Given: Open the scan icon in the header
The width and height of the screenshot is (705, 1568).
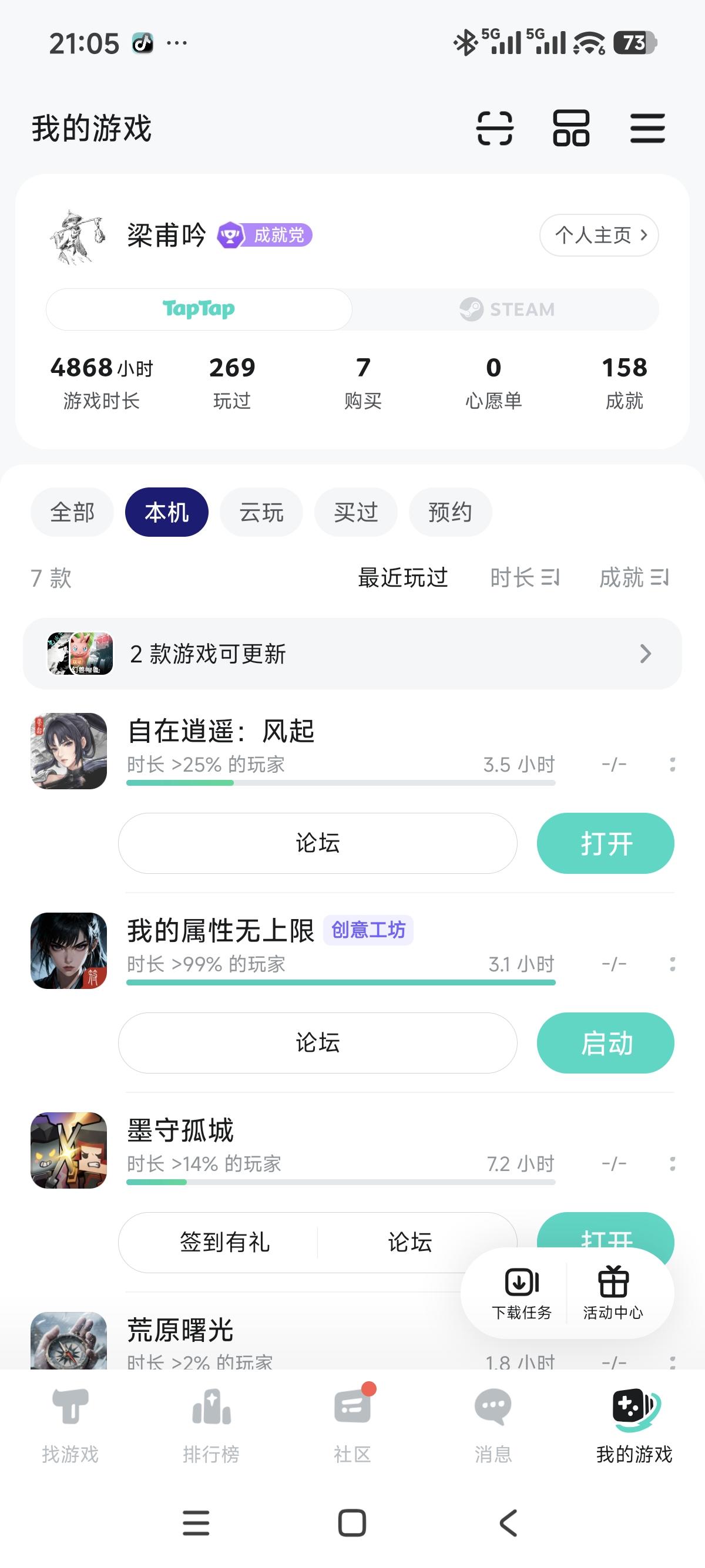Looking at the screenshot, I should [494, 129].
